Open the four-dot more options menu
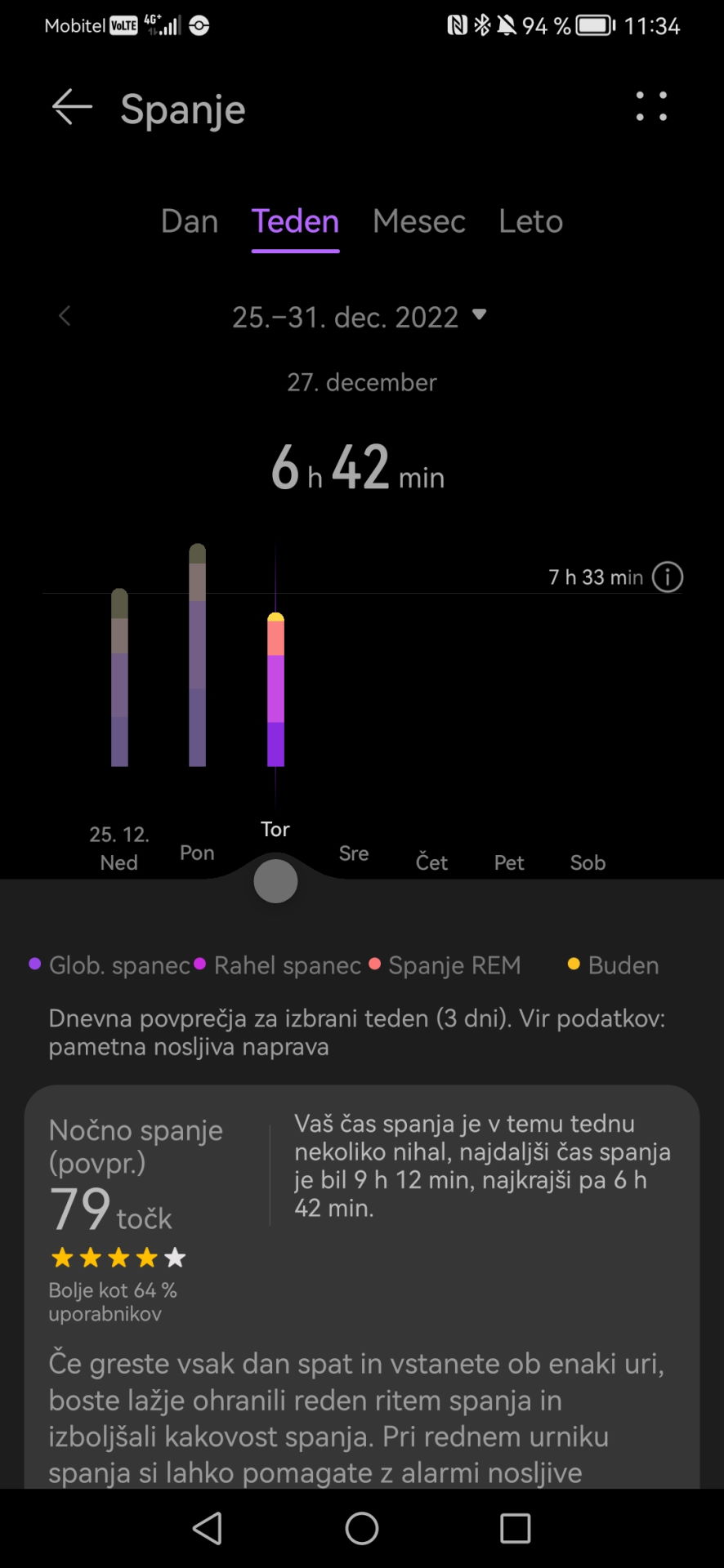This screenshot has width=724, height=1568. pos(651,107)
